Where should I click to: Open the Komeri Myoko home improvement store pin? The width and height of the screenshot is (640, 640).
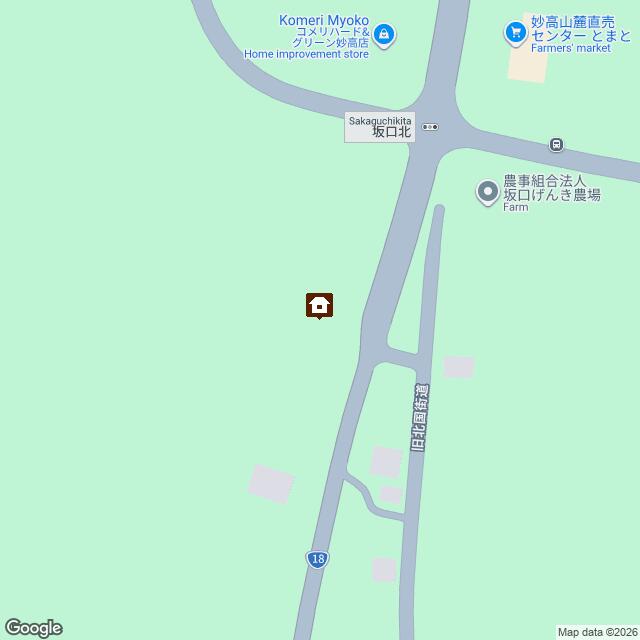pos(386,38)
